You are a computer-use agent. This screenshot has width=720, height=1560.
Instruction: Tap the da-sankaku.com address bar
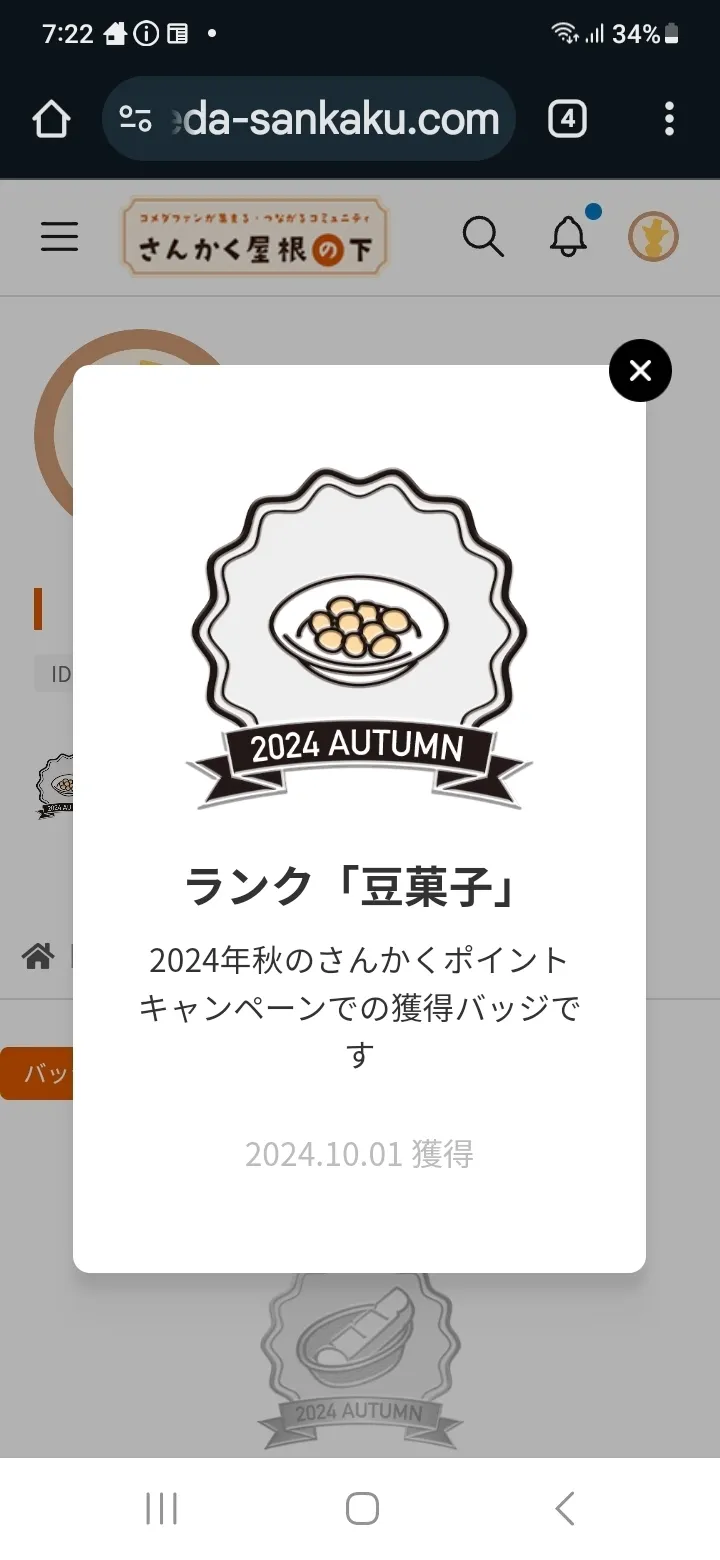(330, 118)
